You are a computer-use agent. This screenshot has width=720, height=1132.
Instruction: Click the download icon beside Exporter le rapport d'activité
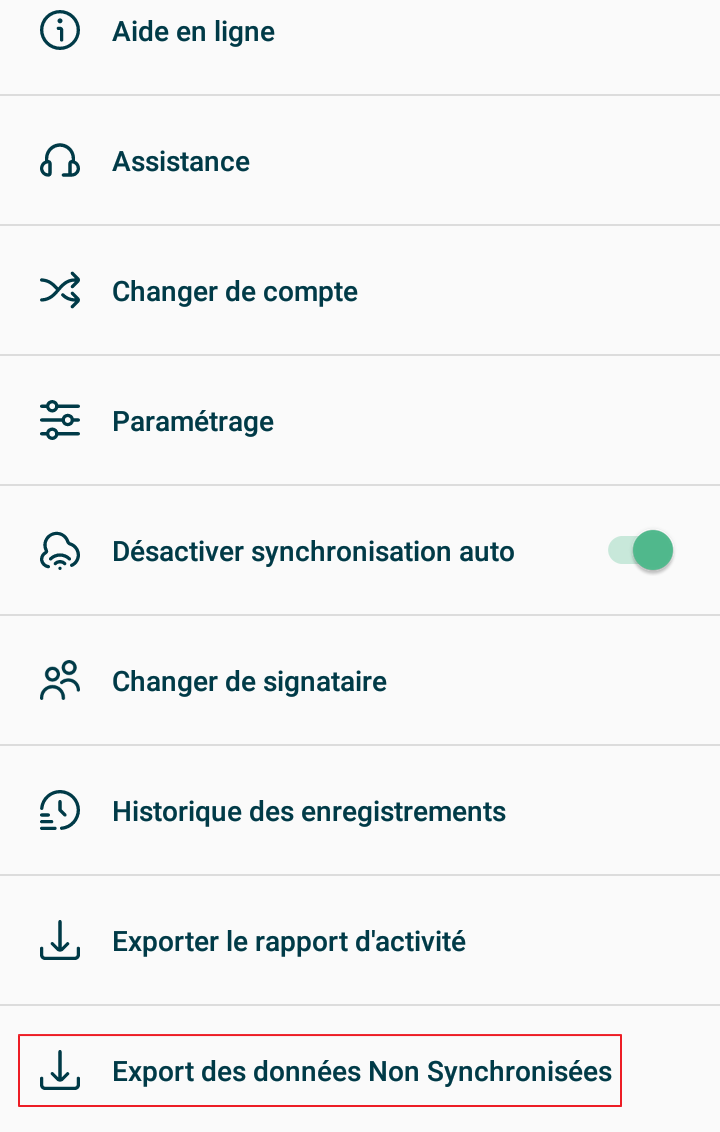click(58, 941)
